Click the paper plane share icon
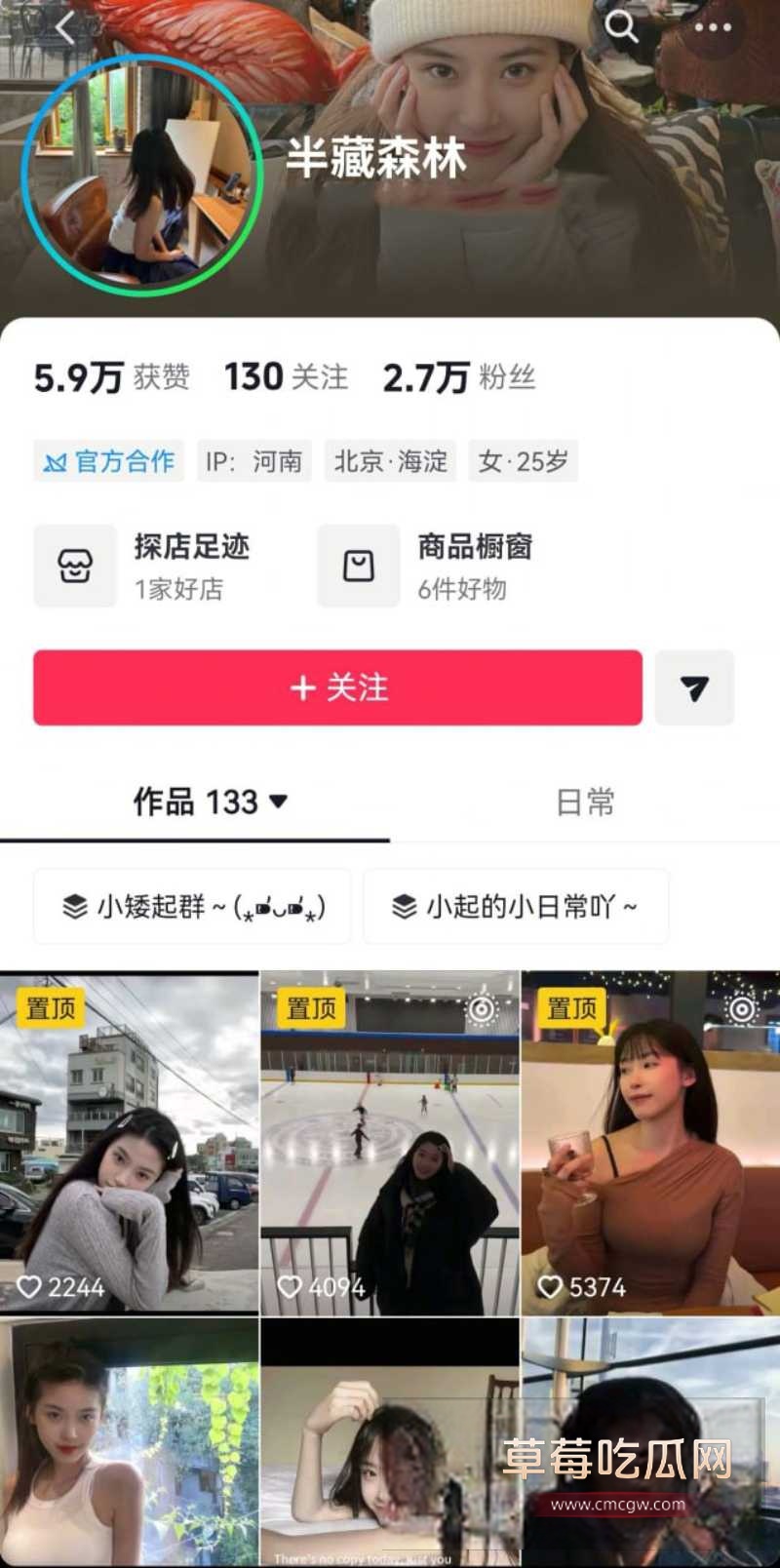The width and height of the screenshot is (780, 1568). coord(694,689)
